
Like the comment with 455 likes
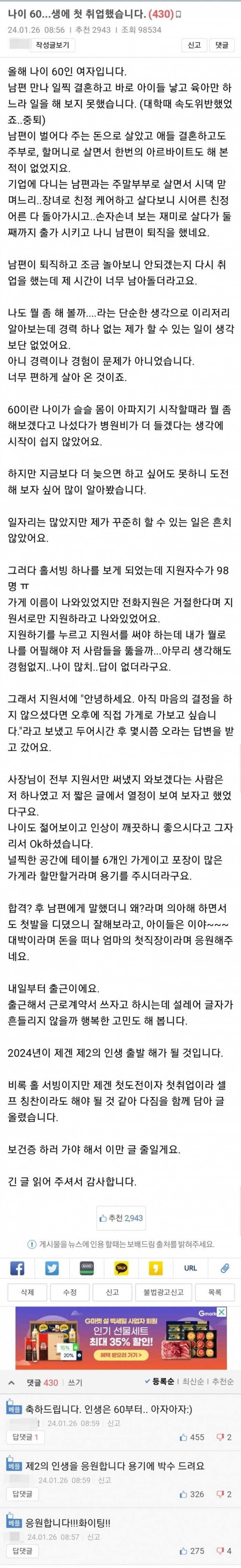pyautogui.click(x=192, y=1437)
